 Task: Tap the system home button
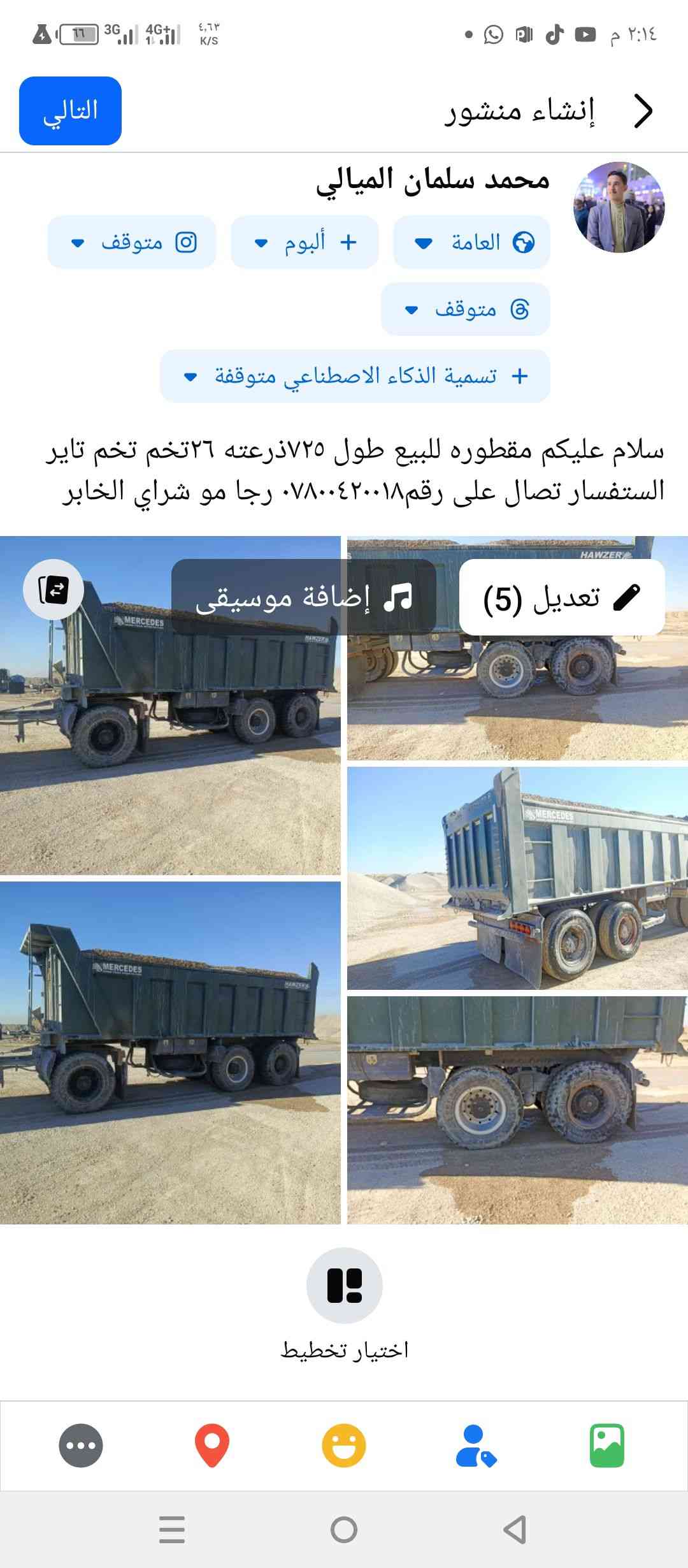click(x=344, y=1530)
